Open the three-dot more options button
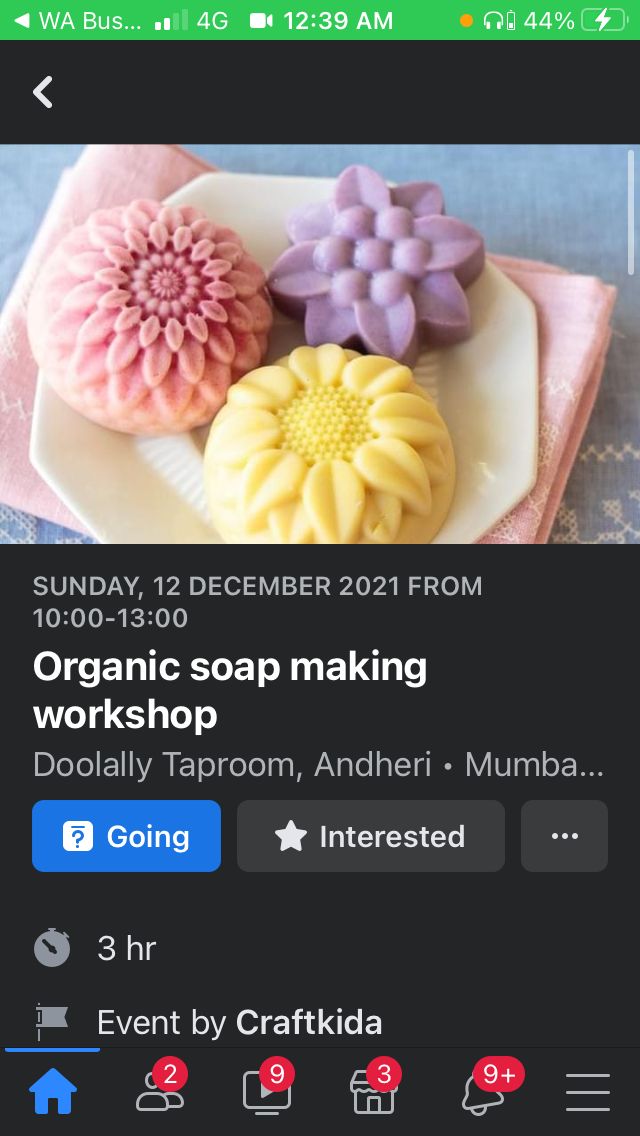This screenshot has height=1136, width=640. [564, 836]
